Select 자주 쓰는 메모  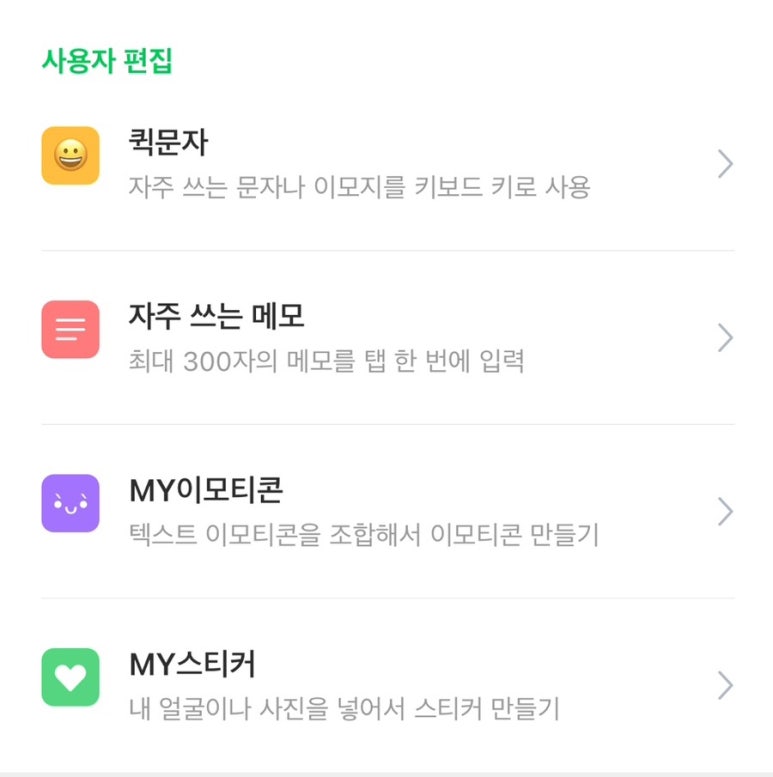386,338
